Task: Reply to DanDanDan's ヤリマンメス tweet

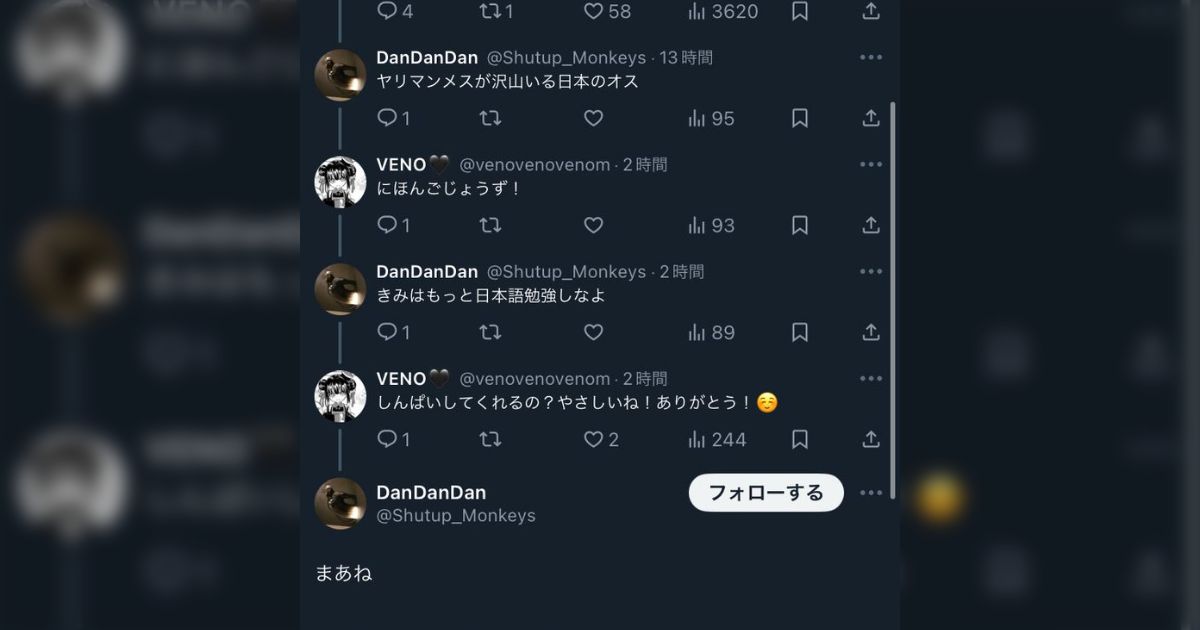Action: point(388,118)
